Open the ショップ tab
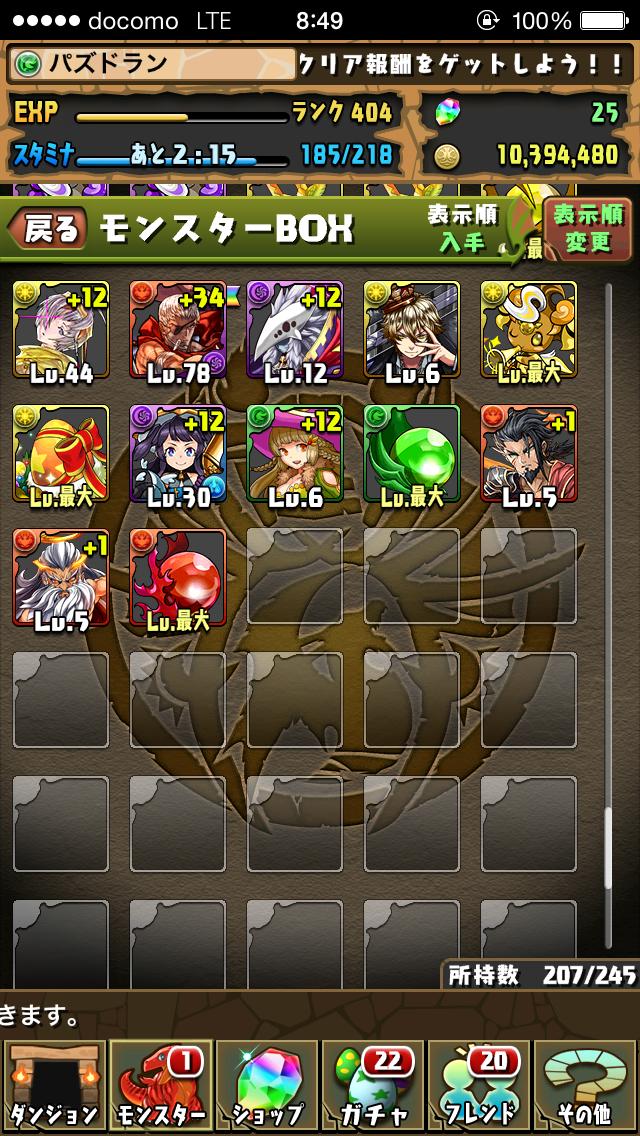Image resolution: width=640 pixels, height=1136 pixels. click(266, 1086)
